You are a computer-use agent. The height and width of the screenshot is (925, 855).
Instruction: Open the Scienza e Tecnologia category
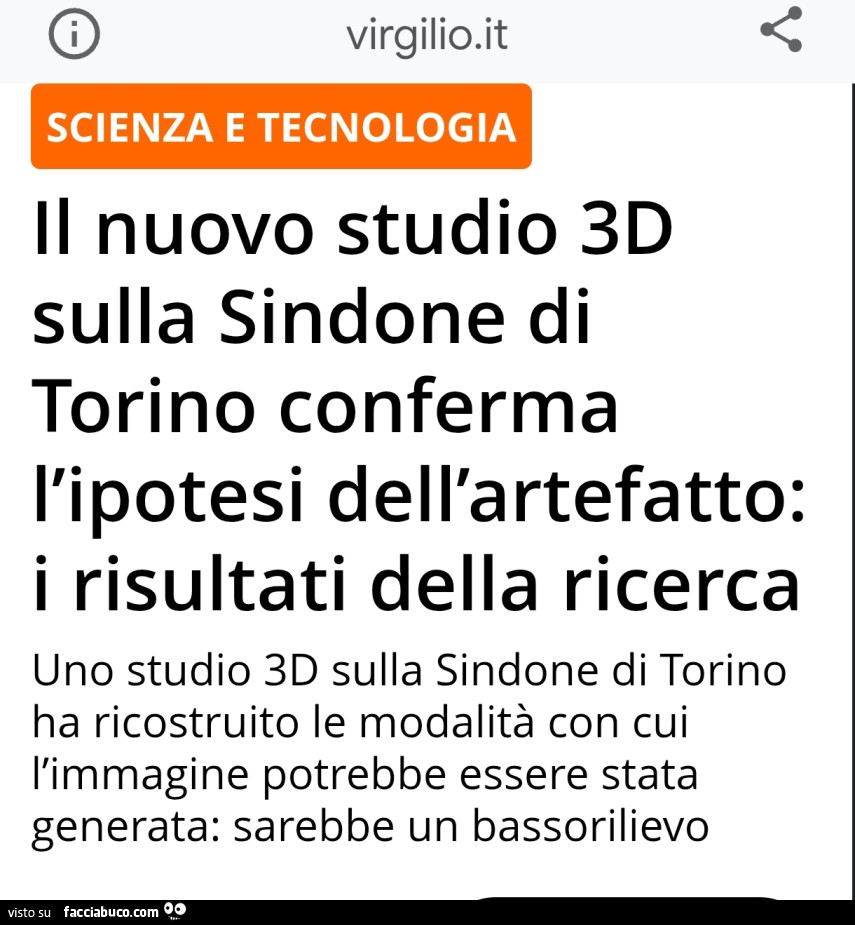281,127
